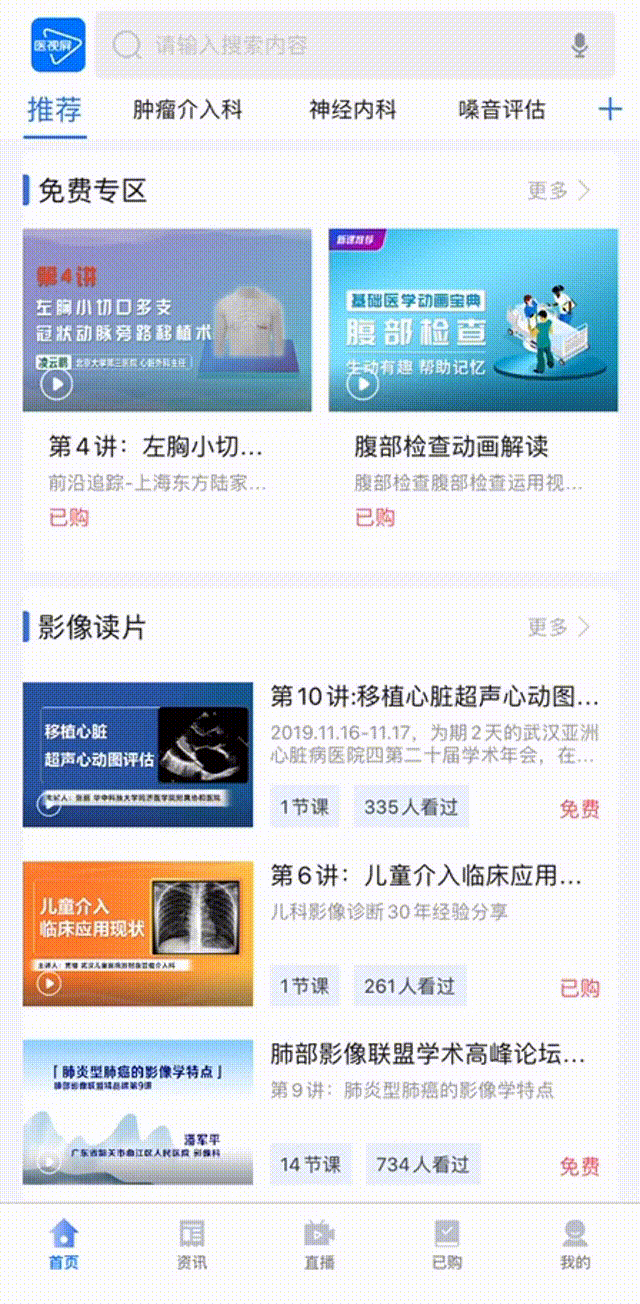Select the 嗓音评估 tab

502,110
